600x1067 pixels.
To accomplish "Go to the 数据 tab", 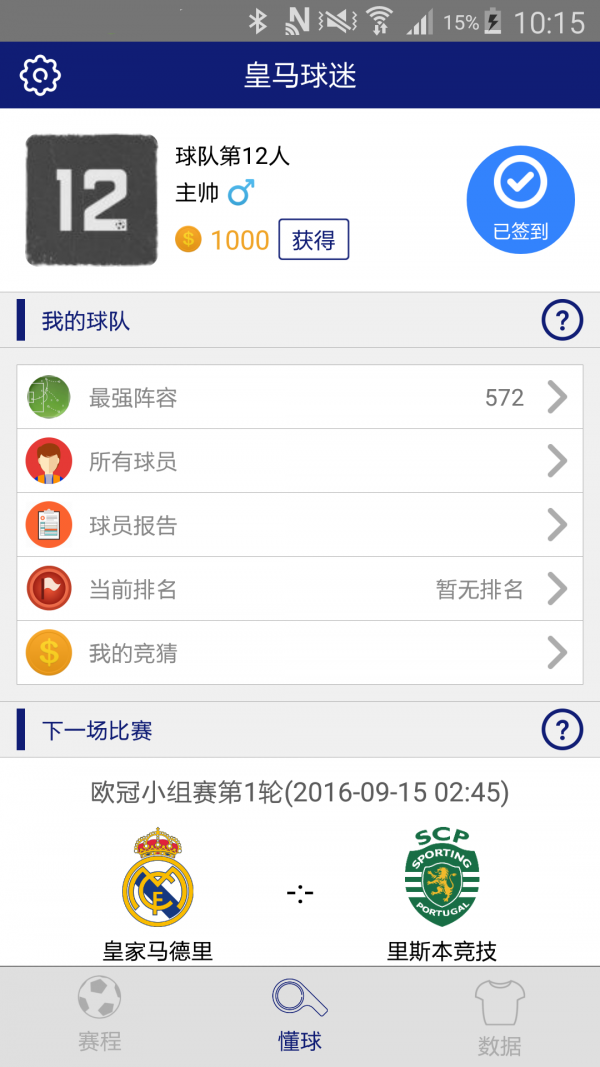I will coord(499,1016).
